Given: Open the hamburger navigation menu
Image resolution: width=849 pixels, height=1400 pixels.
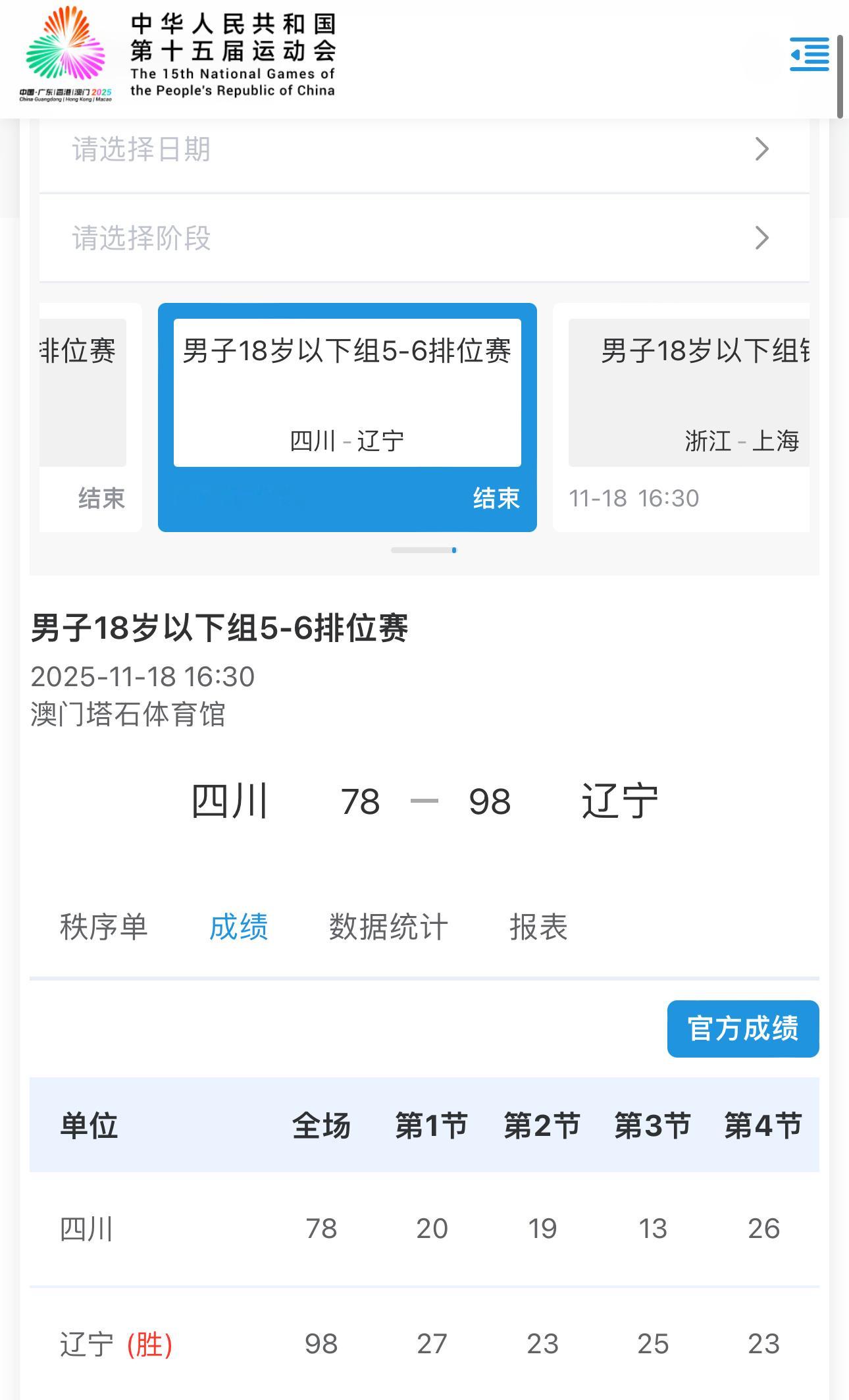Looking at the screenshot, I should coord(809,56).
